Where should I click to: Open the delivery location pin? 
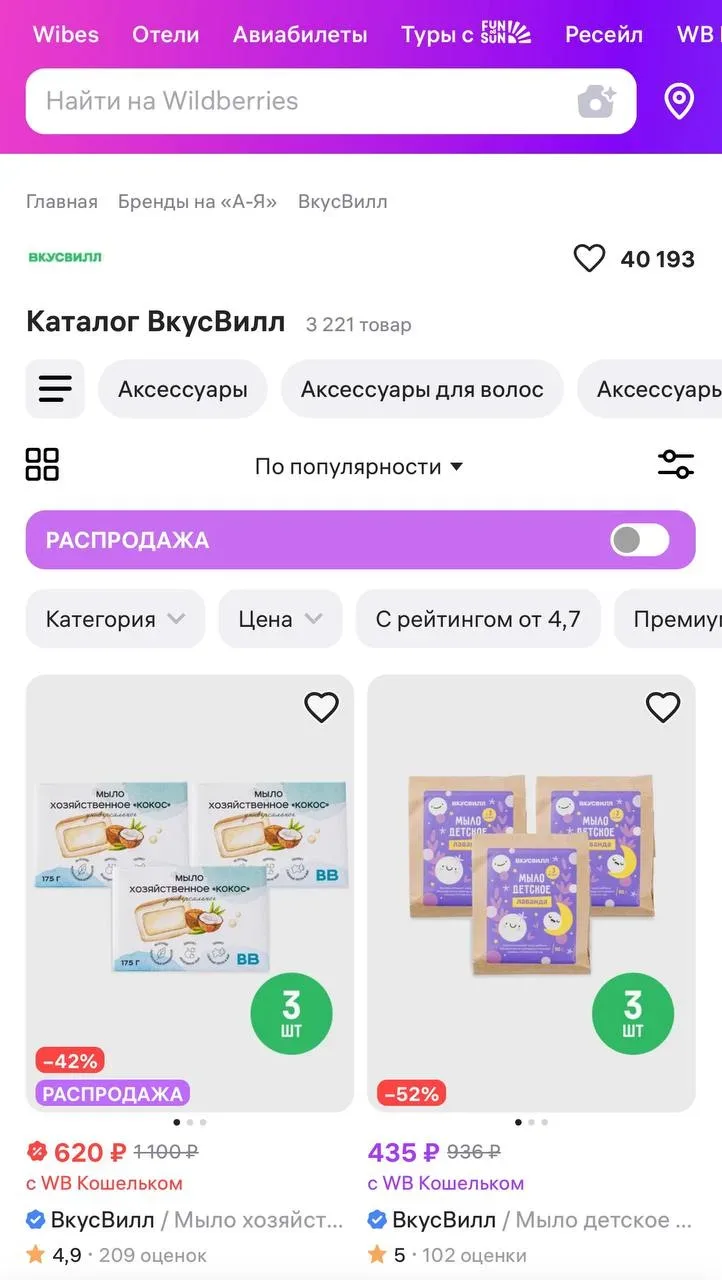click(679, 101)
